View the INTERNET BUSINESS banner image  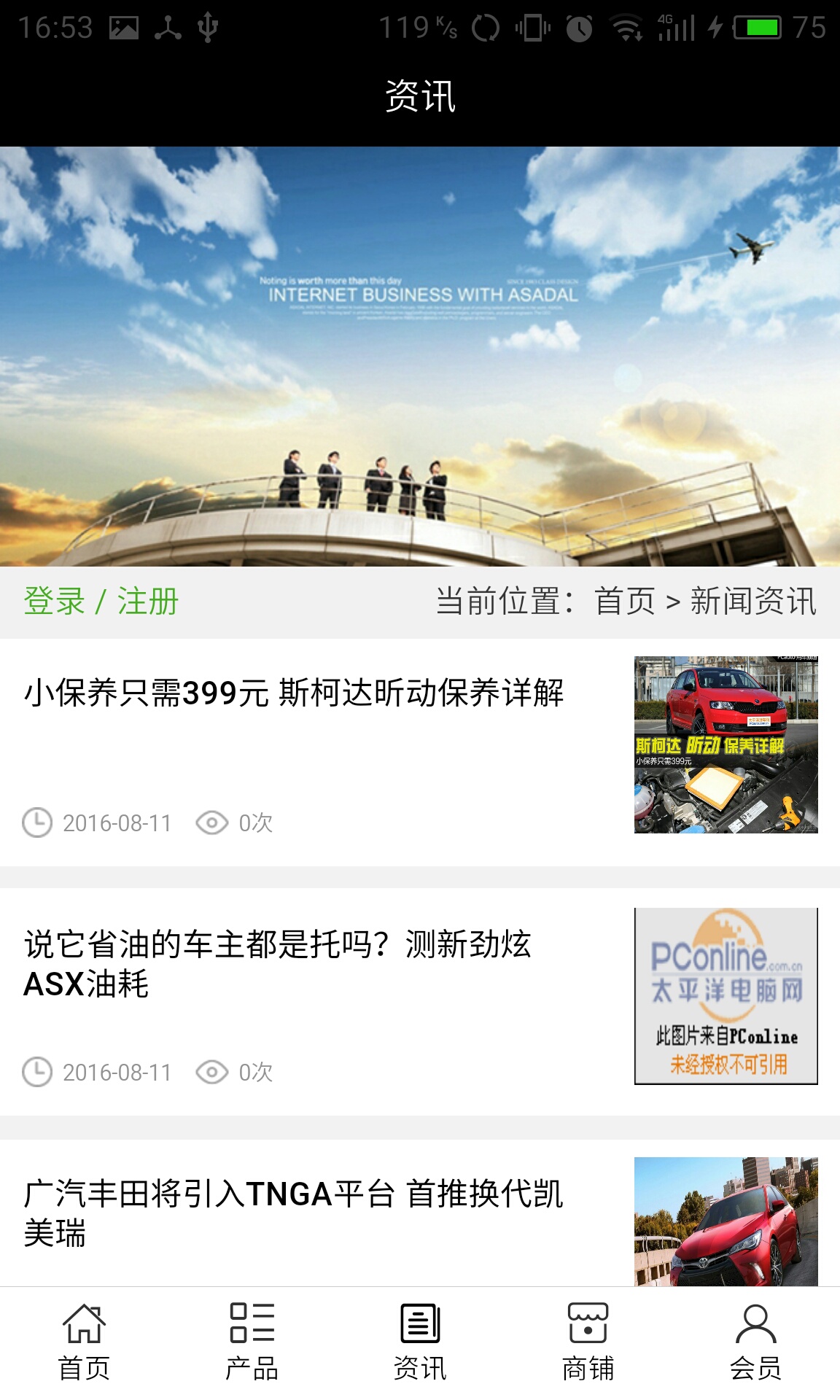(420, 357)
